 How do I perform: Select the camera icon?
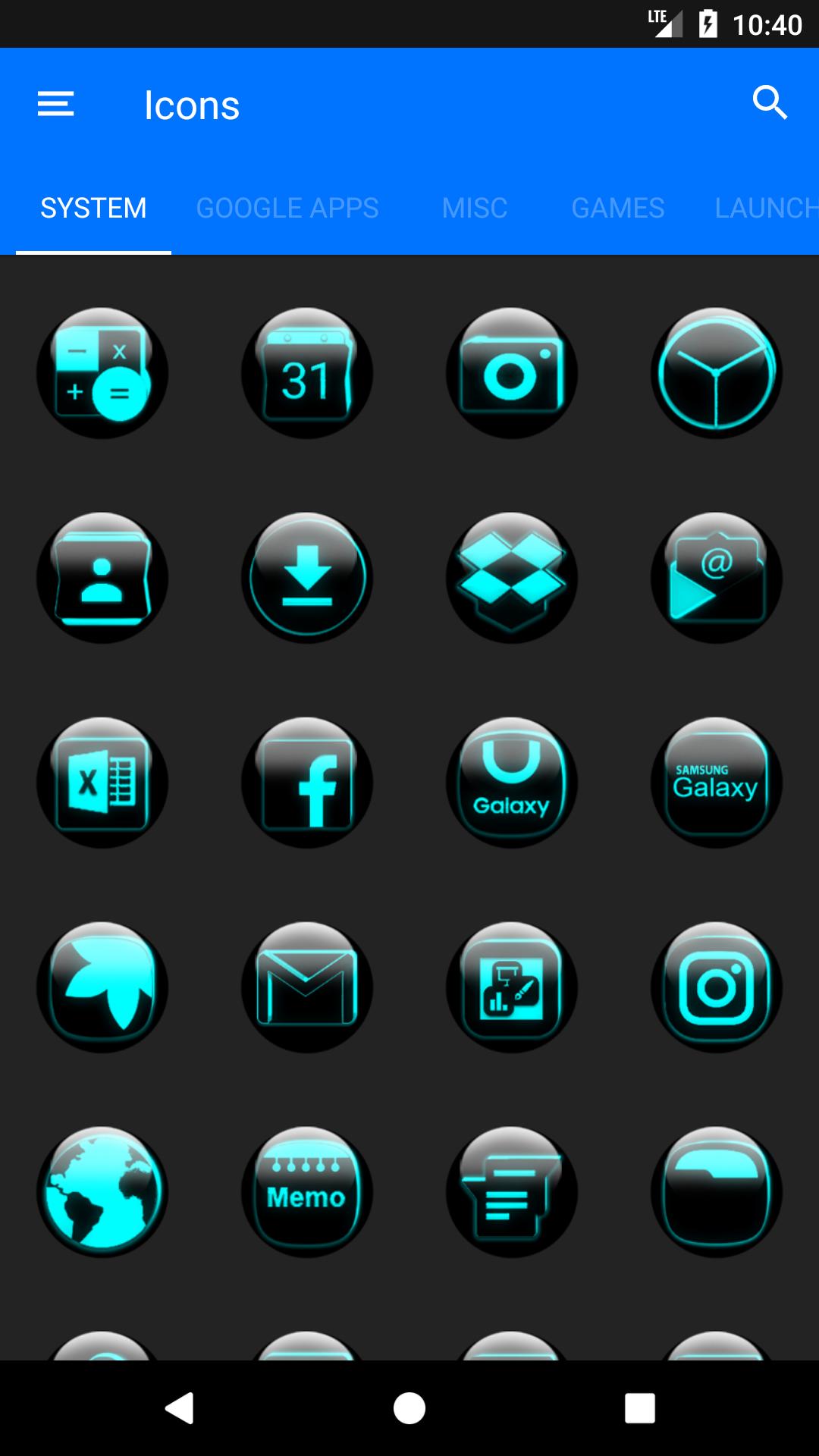(512, 373)
